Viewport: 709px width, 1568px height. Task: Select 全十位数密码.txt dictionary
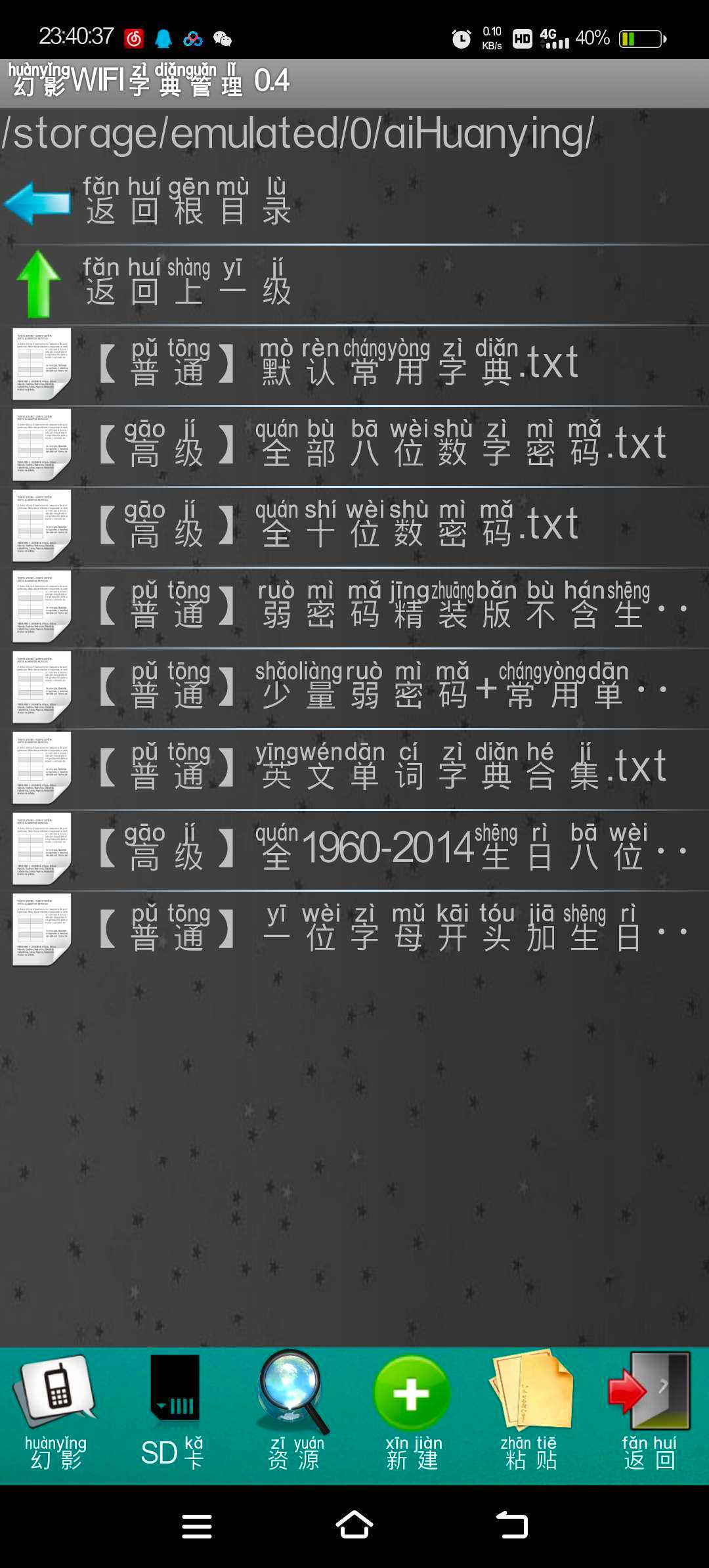point(354,527)
